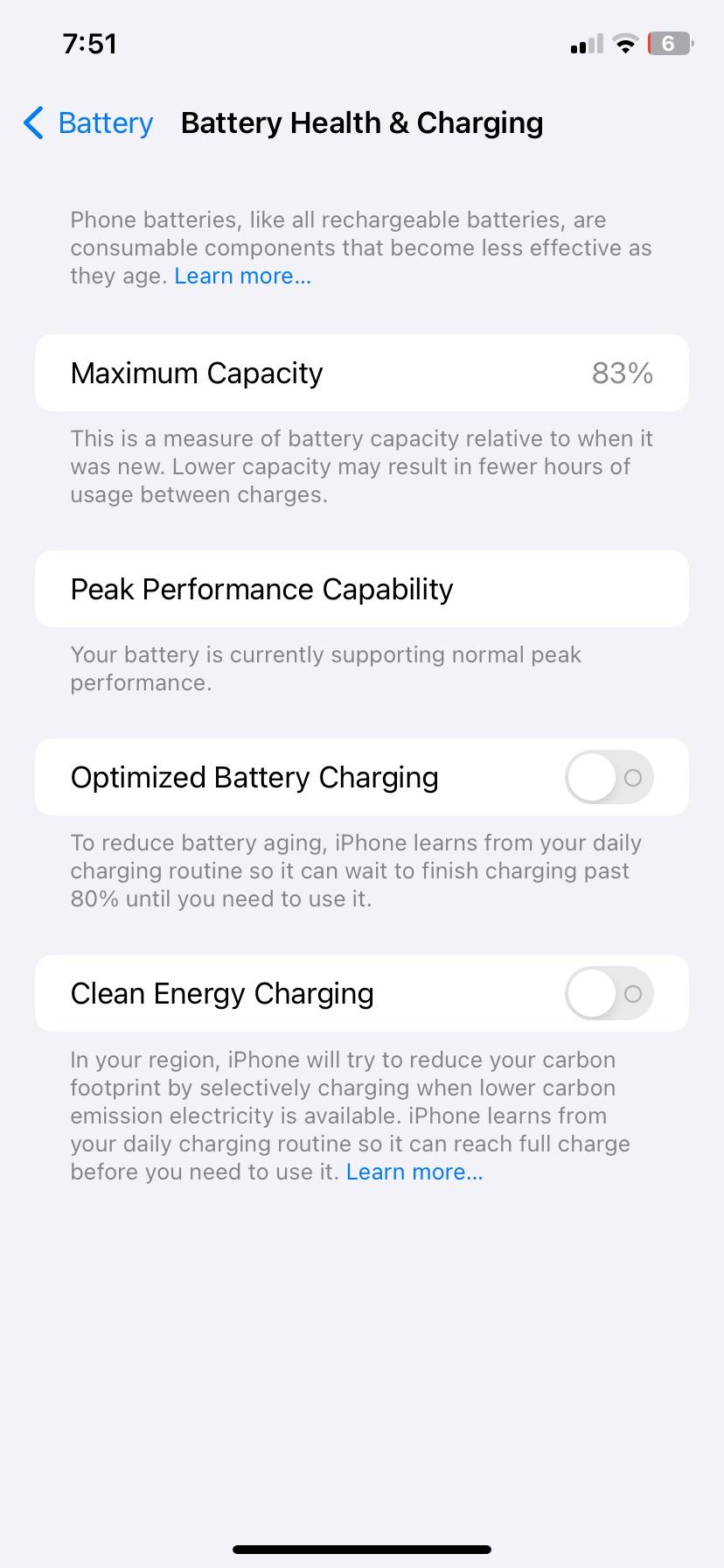Image resolution: width=724 pixels, height=1568 pixels.
Task: Tap Learn more under Clean Energy Charging
Action: (414, 1172)
